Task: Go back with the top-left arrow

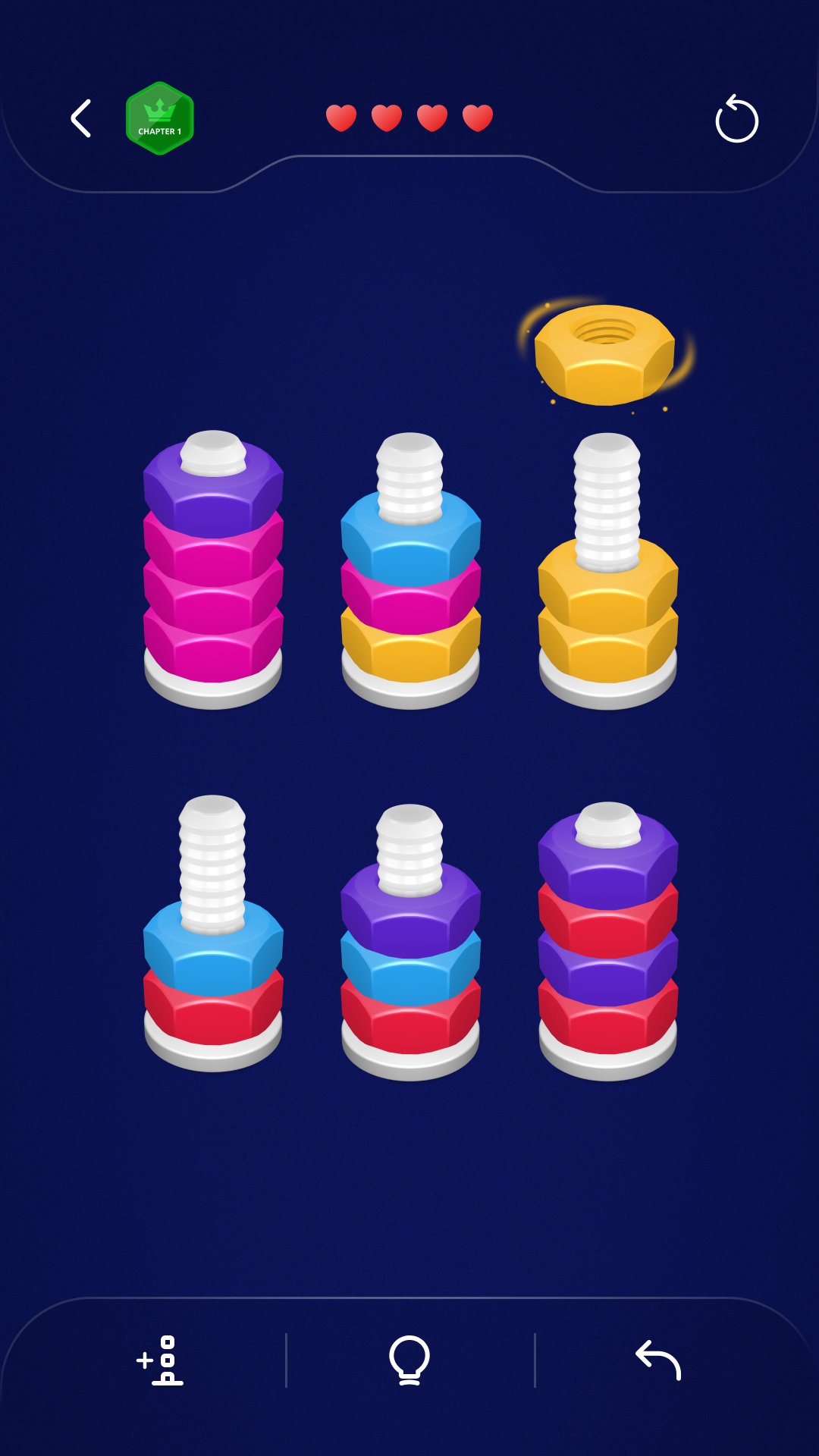Action: (81, 118)
